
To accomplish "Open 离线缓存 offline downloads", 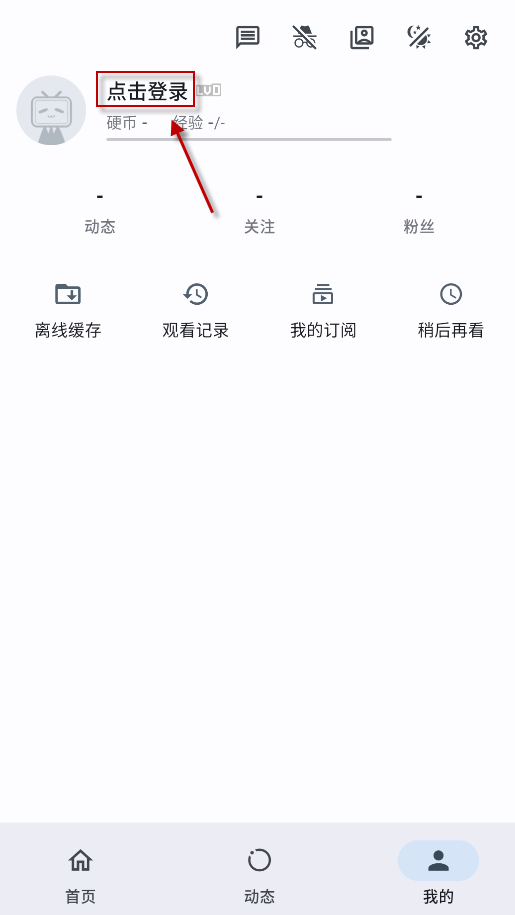I will (68, 310).
